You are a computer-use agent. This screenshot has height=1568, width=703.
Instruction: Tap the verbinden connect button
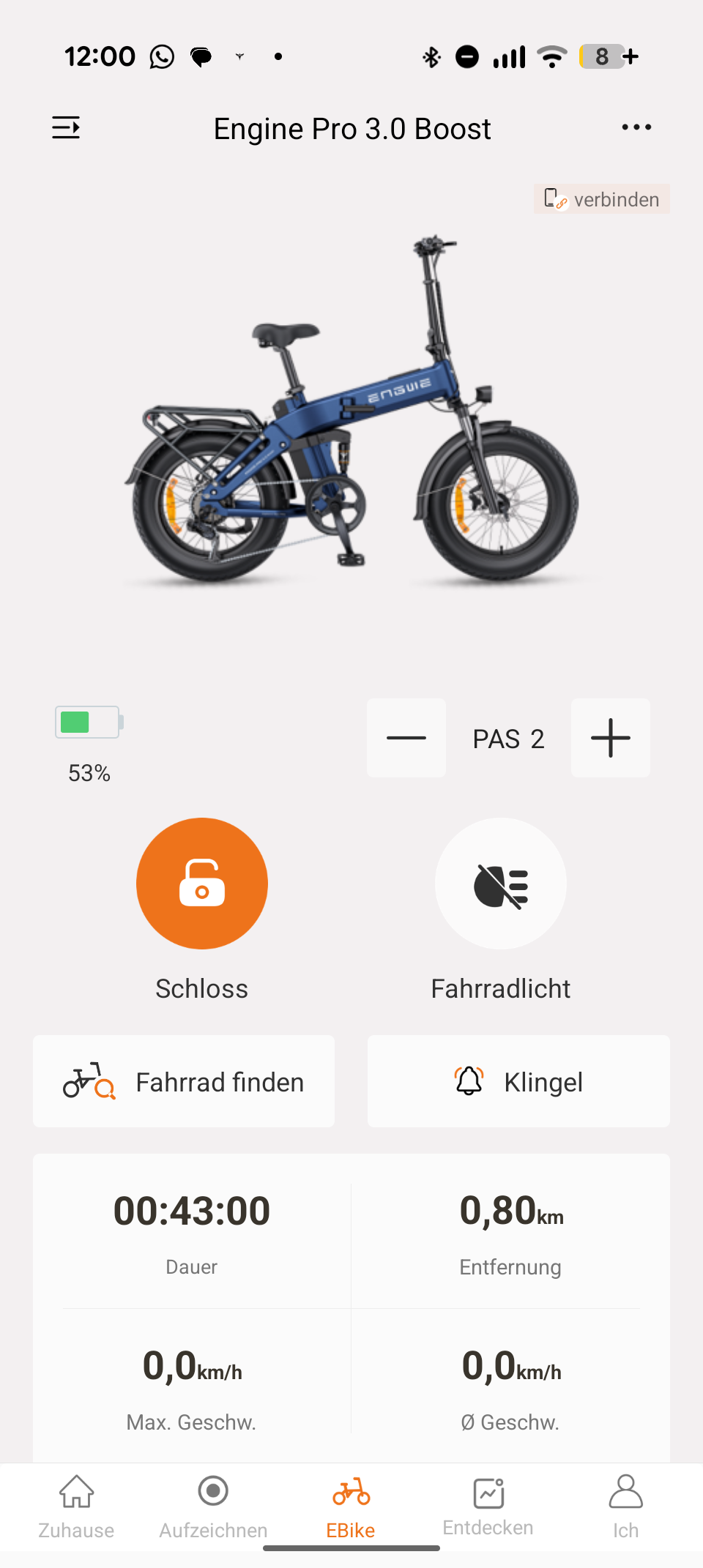[602, 199]
